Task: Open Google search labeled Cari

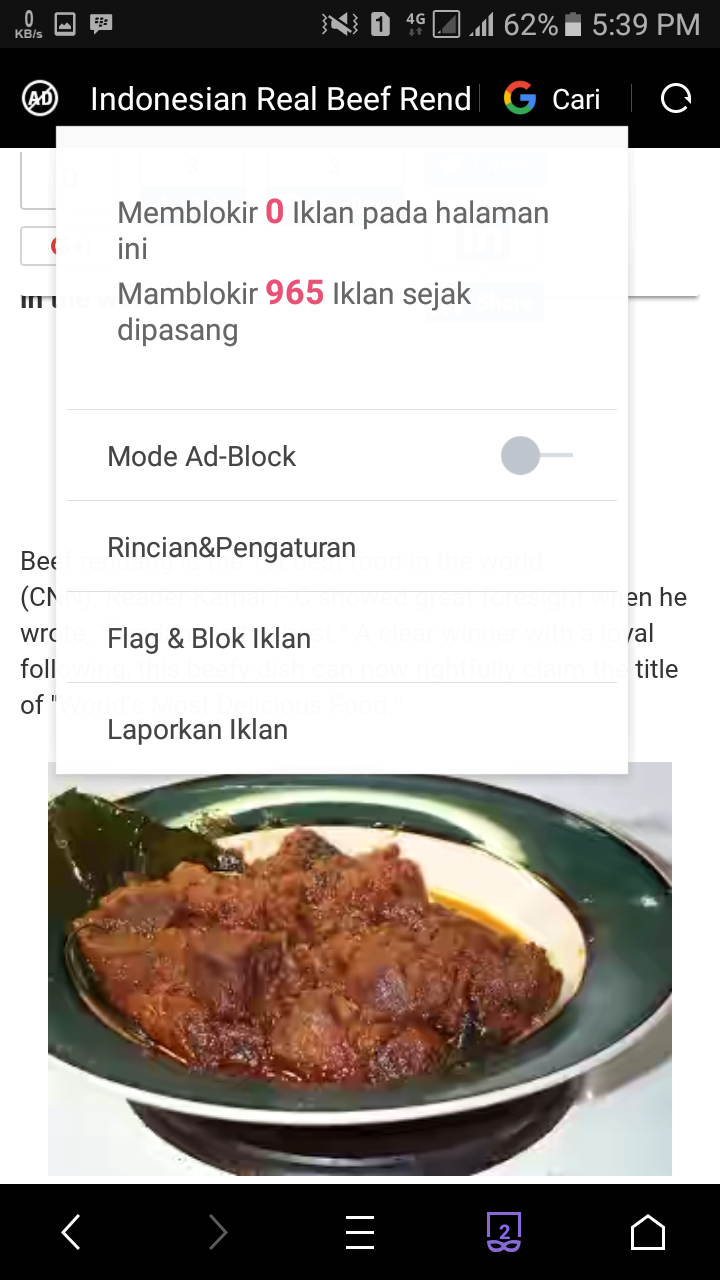Action: (552, 99)
